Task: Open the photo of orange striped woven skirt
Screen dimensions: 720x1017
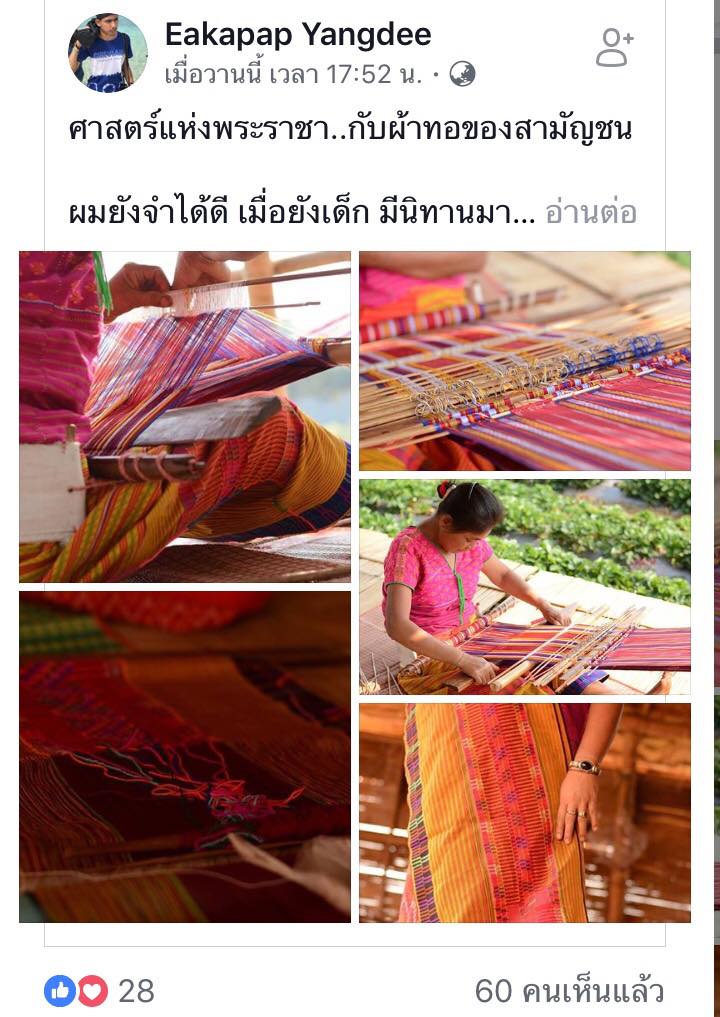Action: (525, 812)
